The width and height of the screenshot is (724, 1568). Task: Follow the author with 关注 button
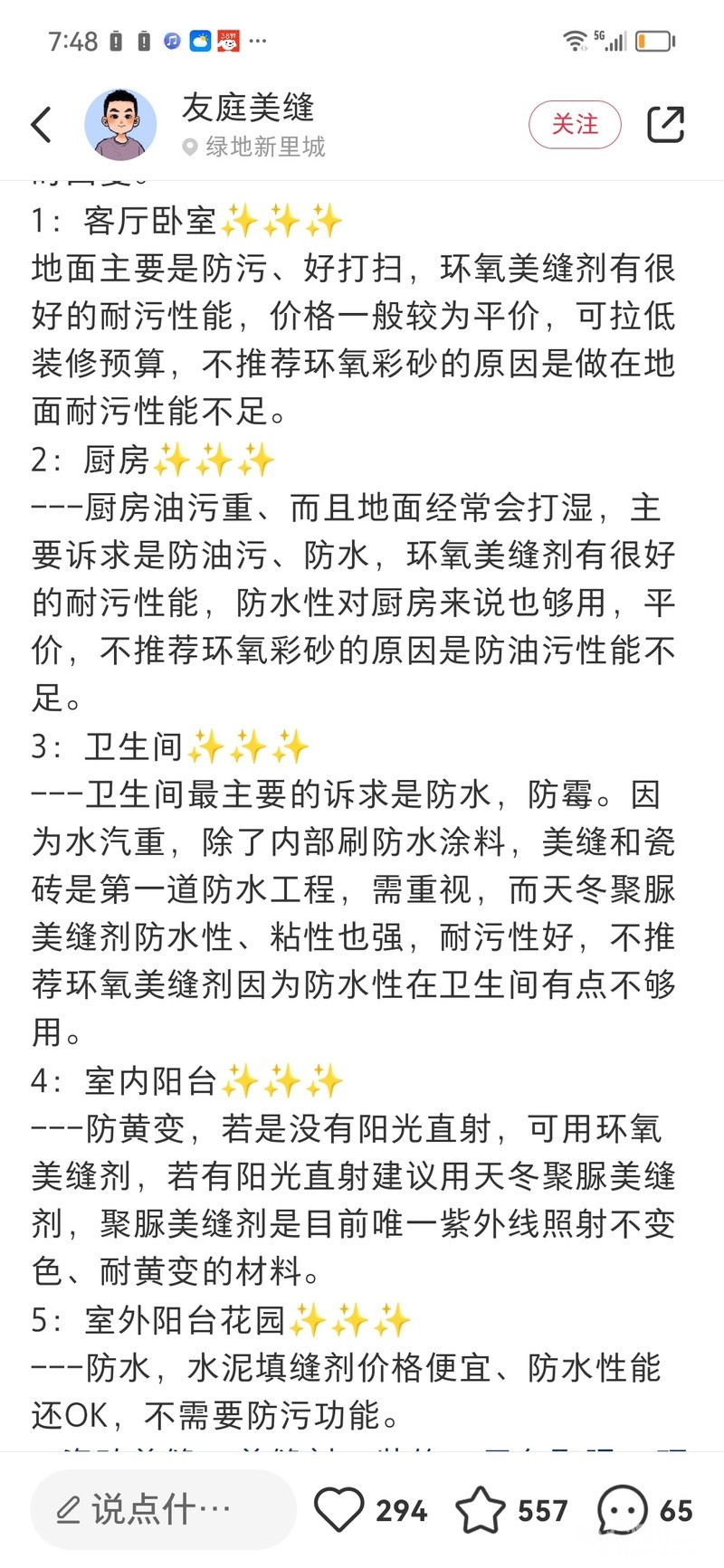coord(575,125)
